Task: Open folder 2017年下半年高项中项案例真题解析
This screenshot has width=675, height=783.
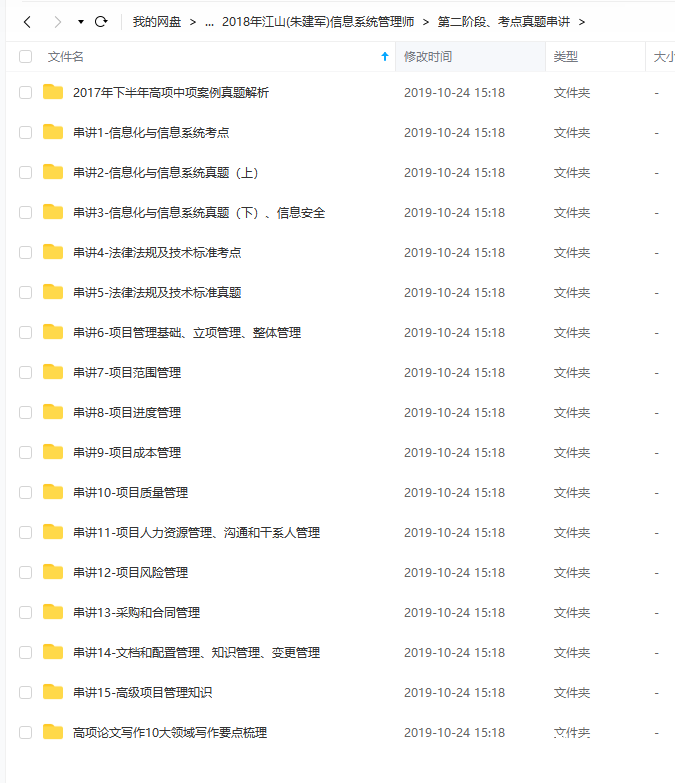Action: pos(170,92)
